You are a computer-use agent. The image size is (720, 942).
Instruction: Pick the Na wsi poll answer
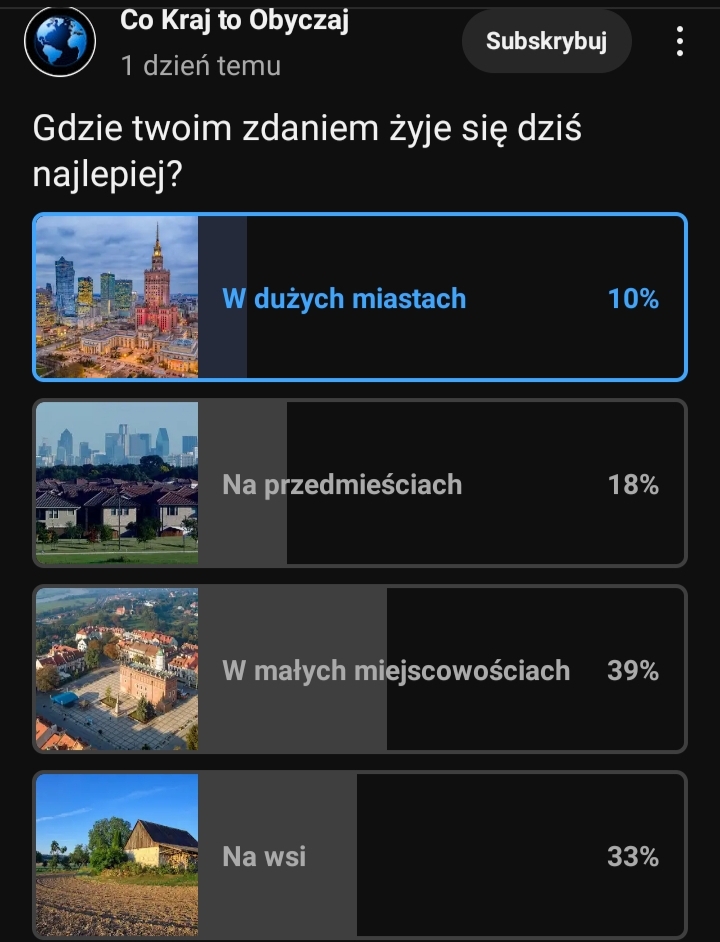tap(360, 856)
